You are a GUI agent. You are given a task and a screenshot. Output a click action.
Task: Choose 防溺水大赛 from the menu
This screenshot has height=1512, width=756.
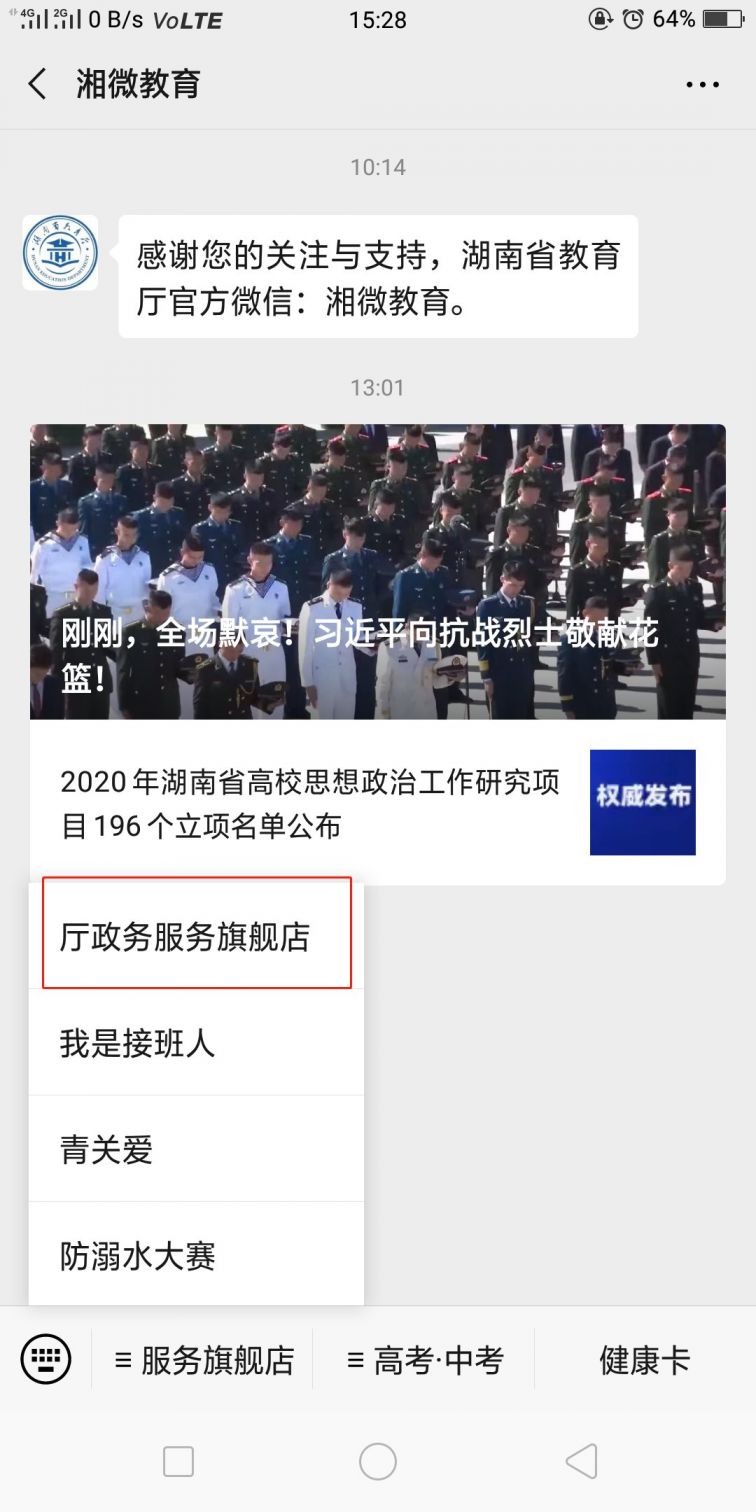(196, 1256)
